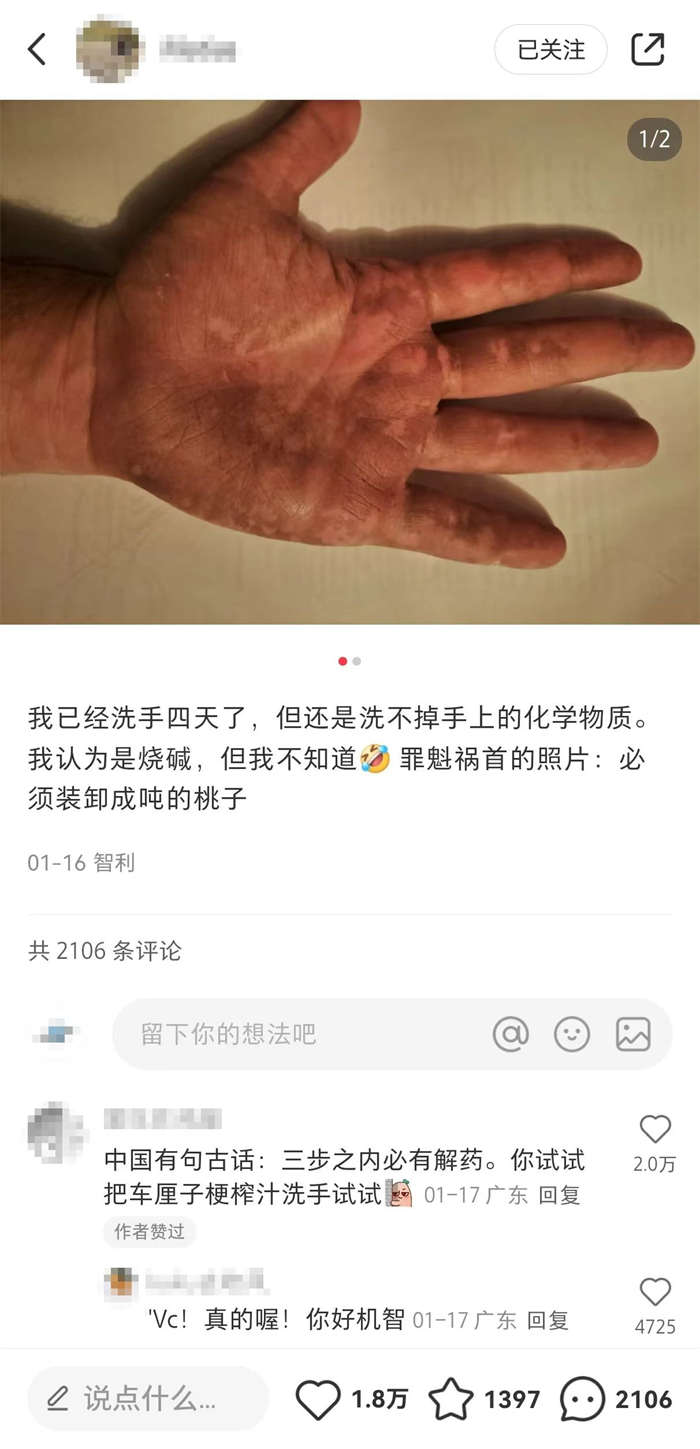Viewport: 700px width, 1449px height.
Task: Open the hand photo in full view
Action: point(350,362)
